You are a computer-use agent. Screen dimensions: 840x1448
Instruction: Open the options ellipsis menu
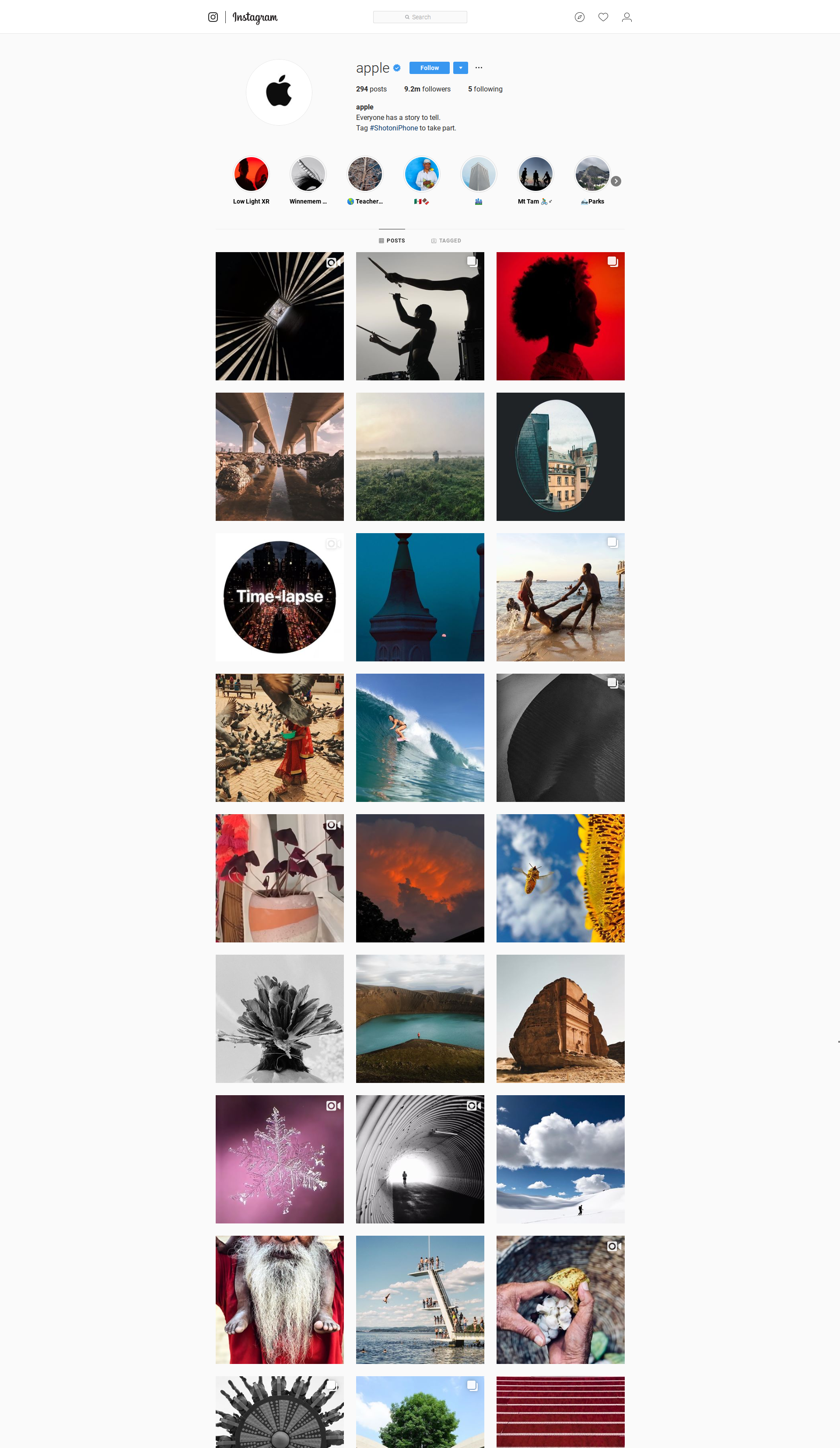tap(478, 67)
